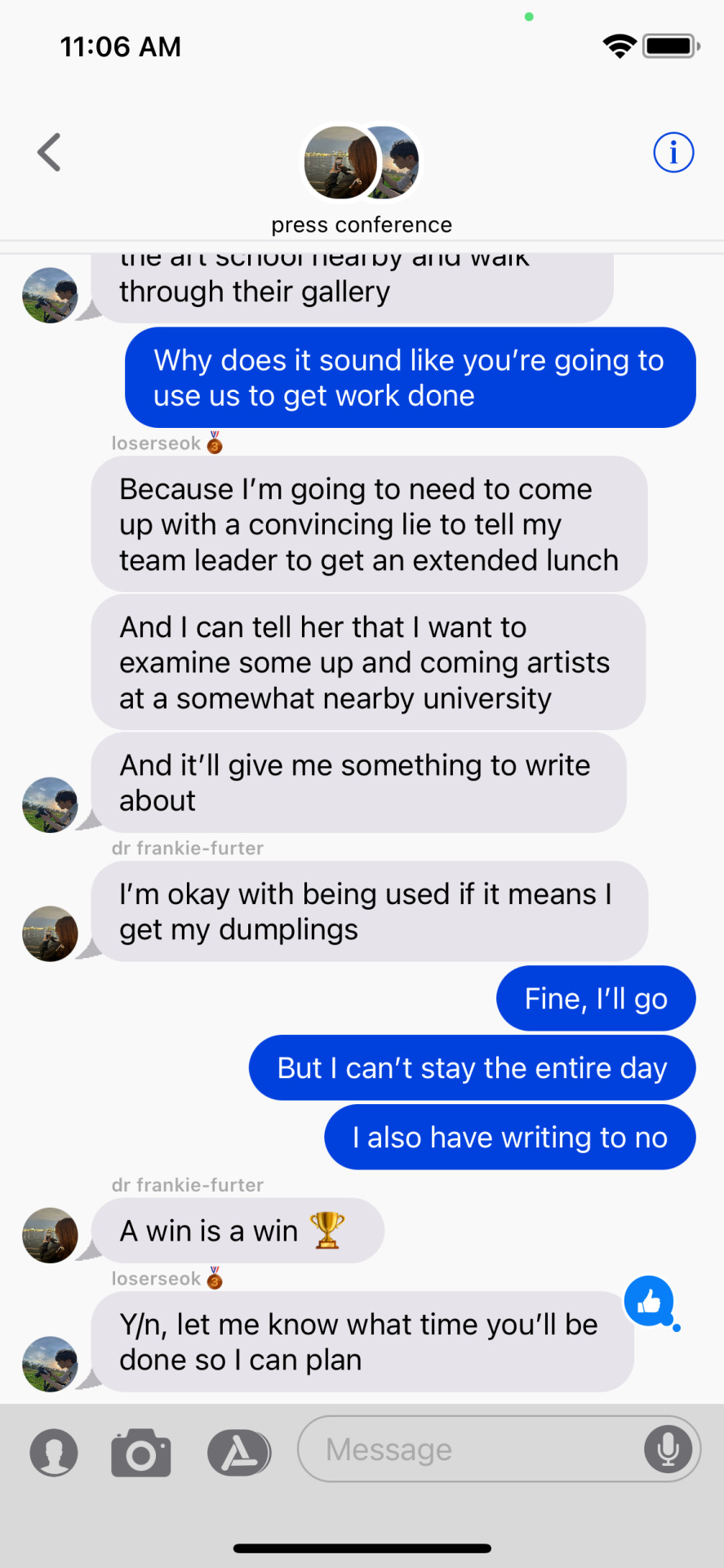Go back to the conversations list

(50, 153)
